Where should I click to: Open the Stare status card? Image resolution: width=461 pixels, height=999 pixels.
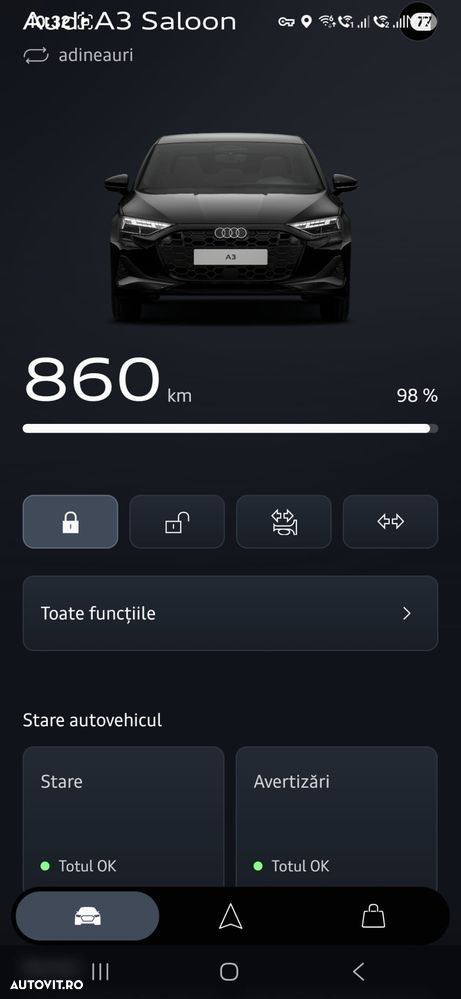(x=124, y=819)
